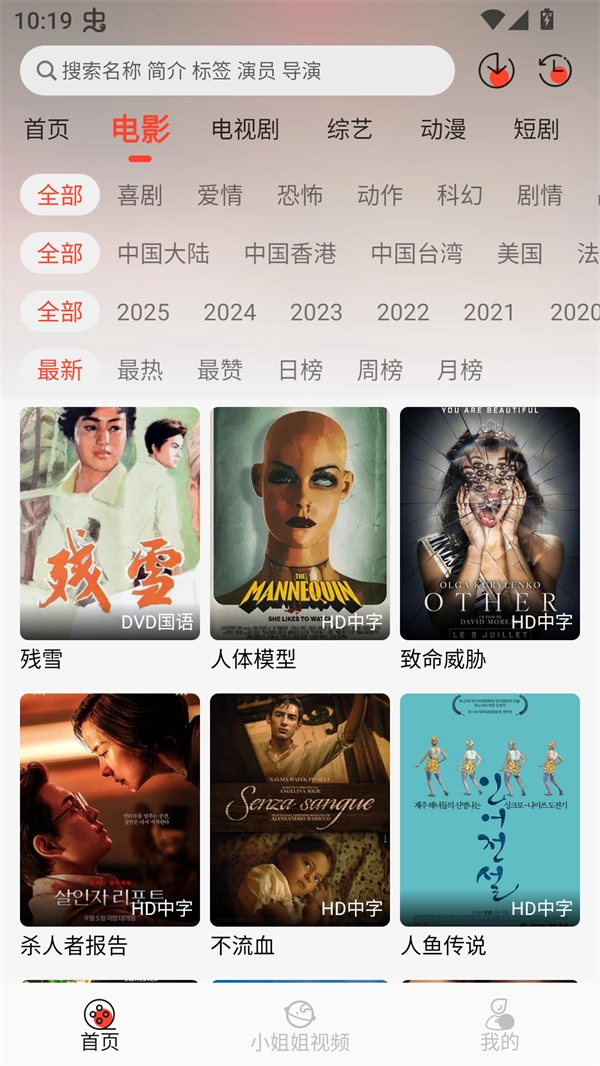
Task: Open the movie 杀人者报告
Action: click(110, 810)
